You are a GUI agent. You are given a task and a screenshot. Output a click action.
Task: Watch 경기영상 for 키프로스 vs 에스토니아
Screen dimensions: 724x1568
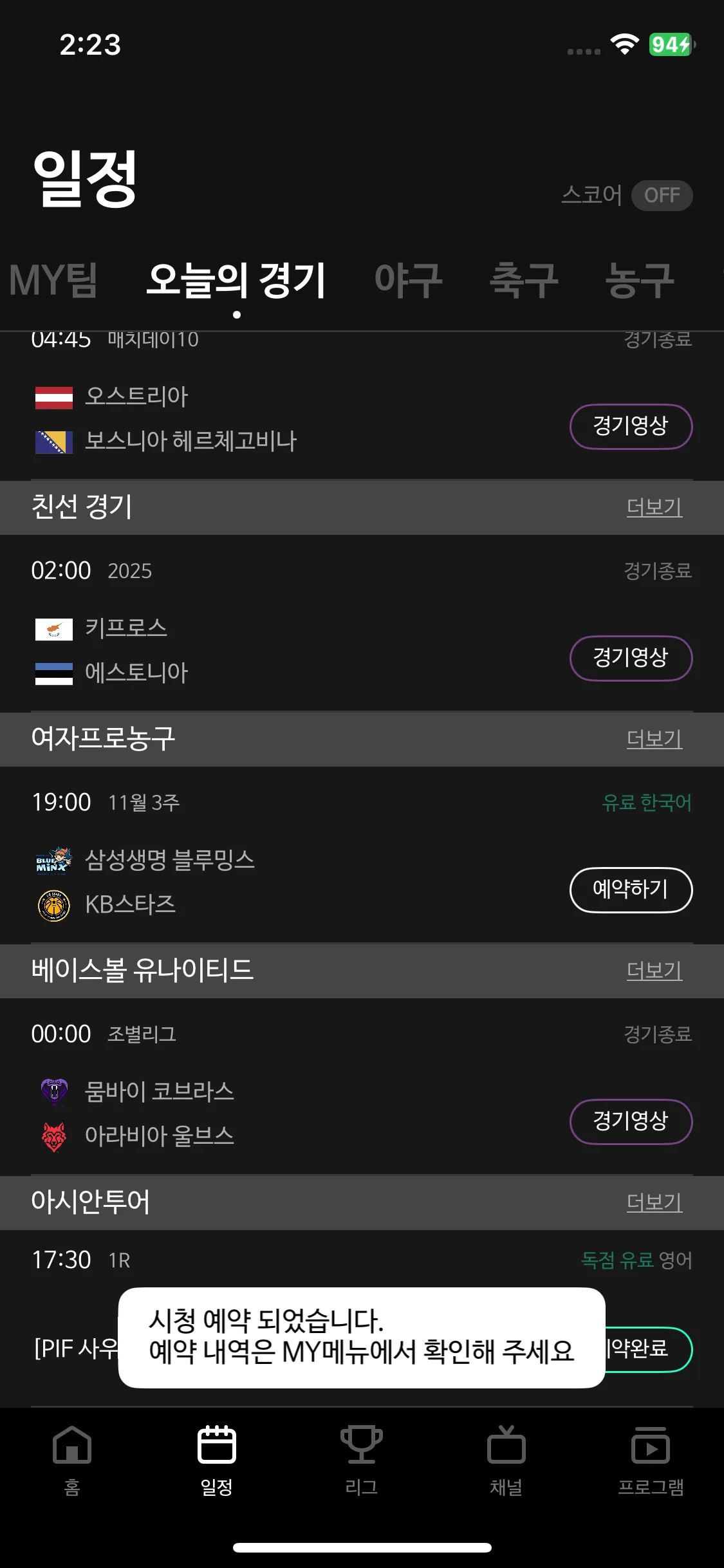pos(631,658)
